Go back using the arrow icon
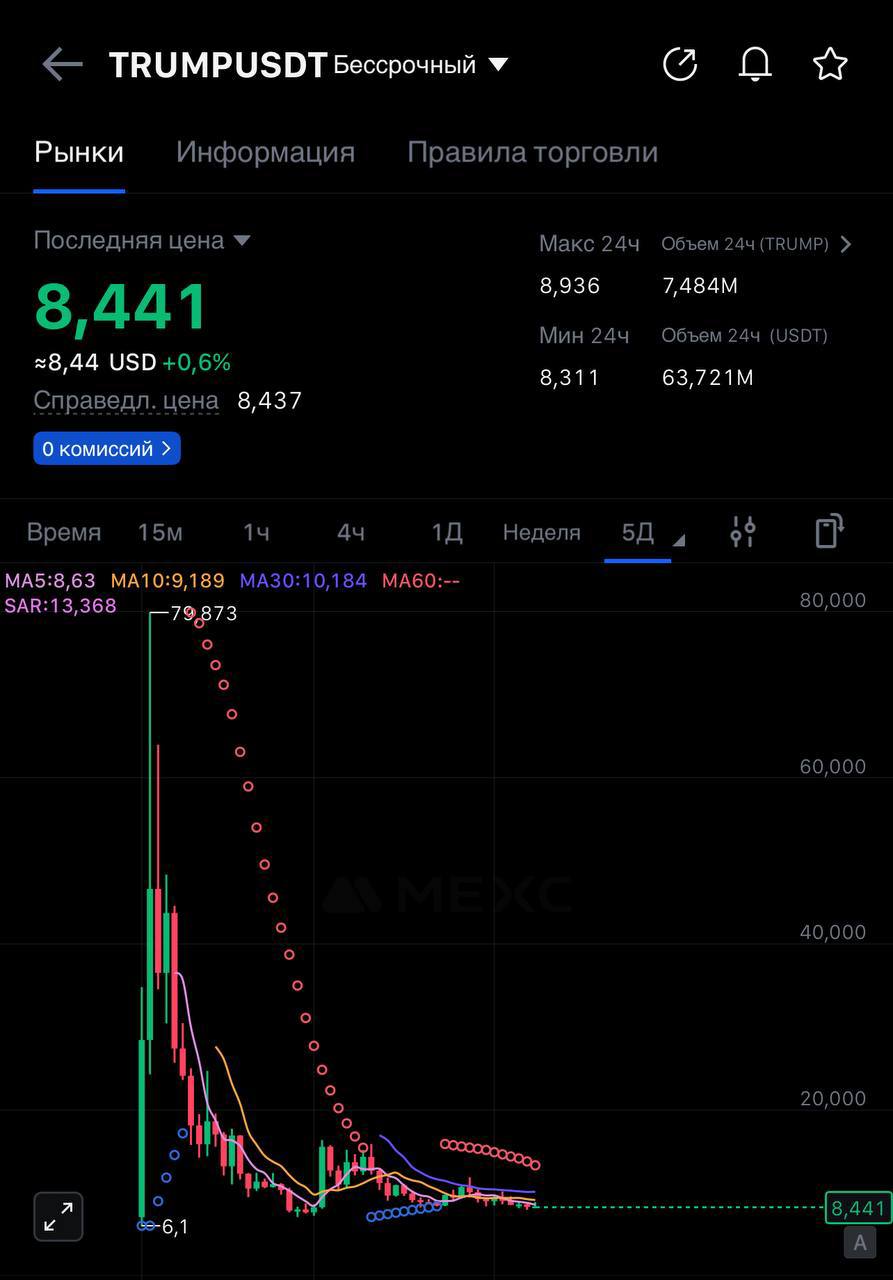Viewport: 893px width, 1280px height. pyautogui.click(x=62, y=65)
